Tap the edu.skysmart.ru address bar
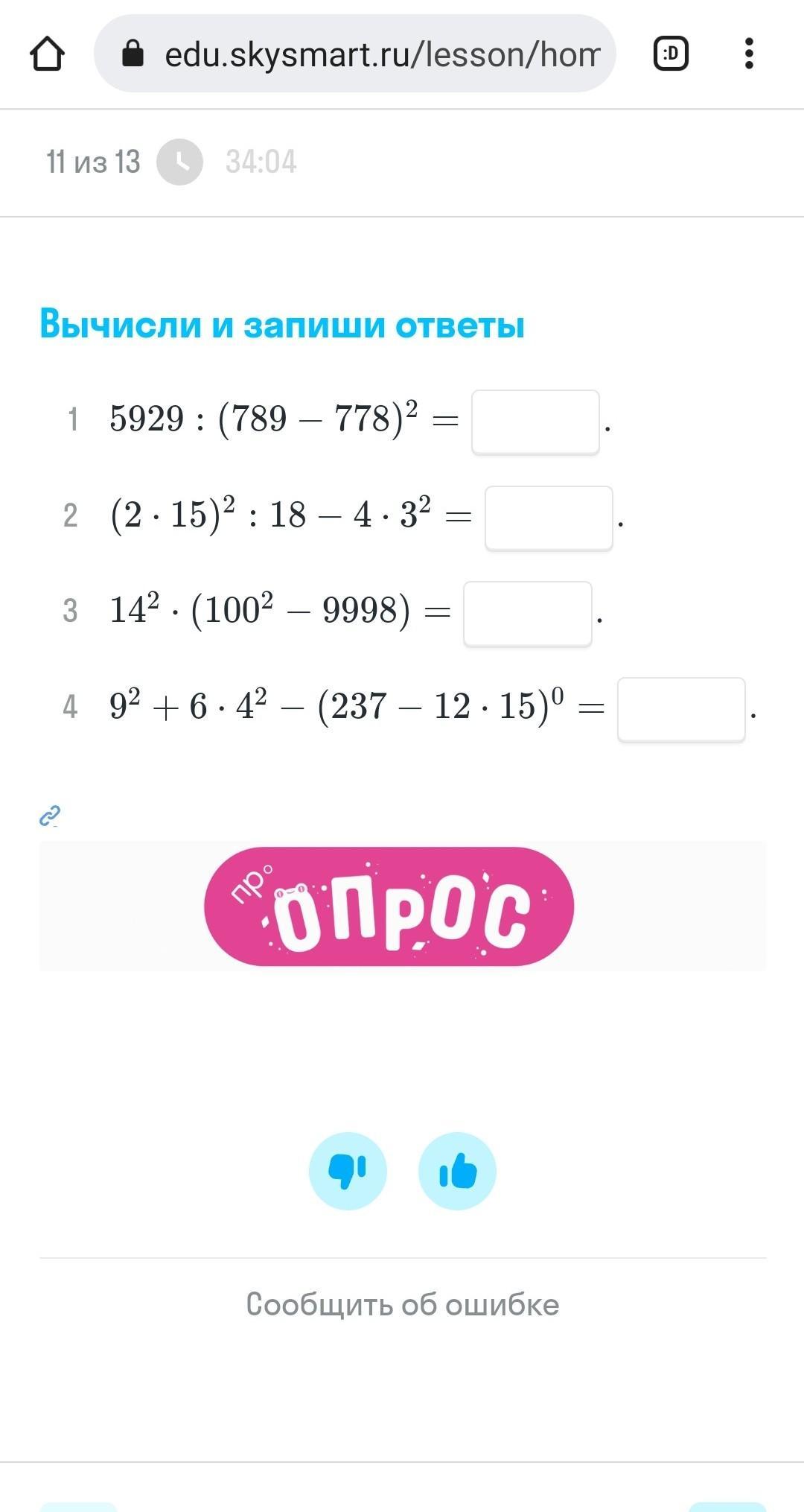804x1512 pixels. pyautogui.click(x=354, y=54)
